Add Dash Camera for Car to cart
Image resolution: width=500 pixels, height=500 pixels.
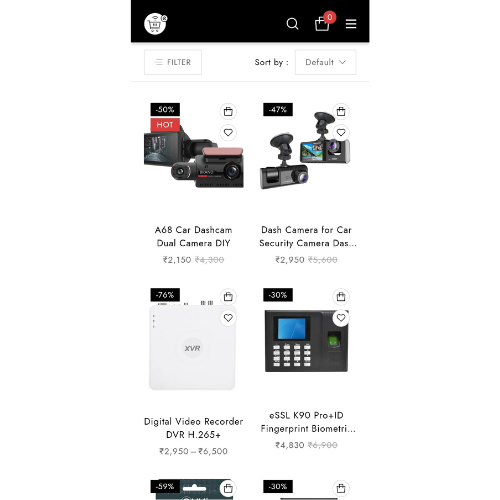tap(341, 111)
